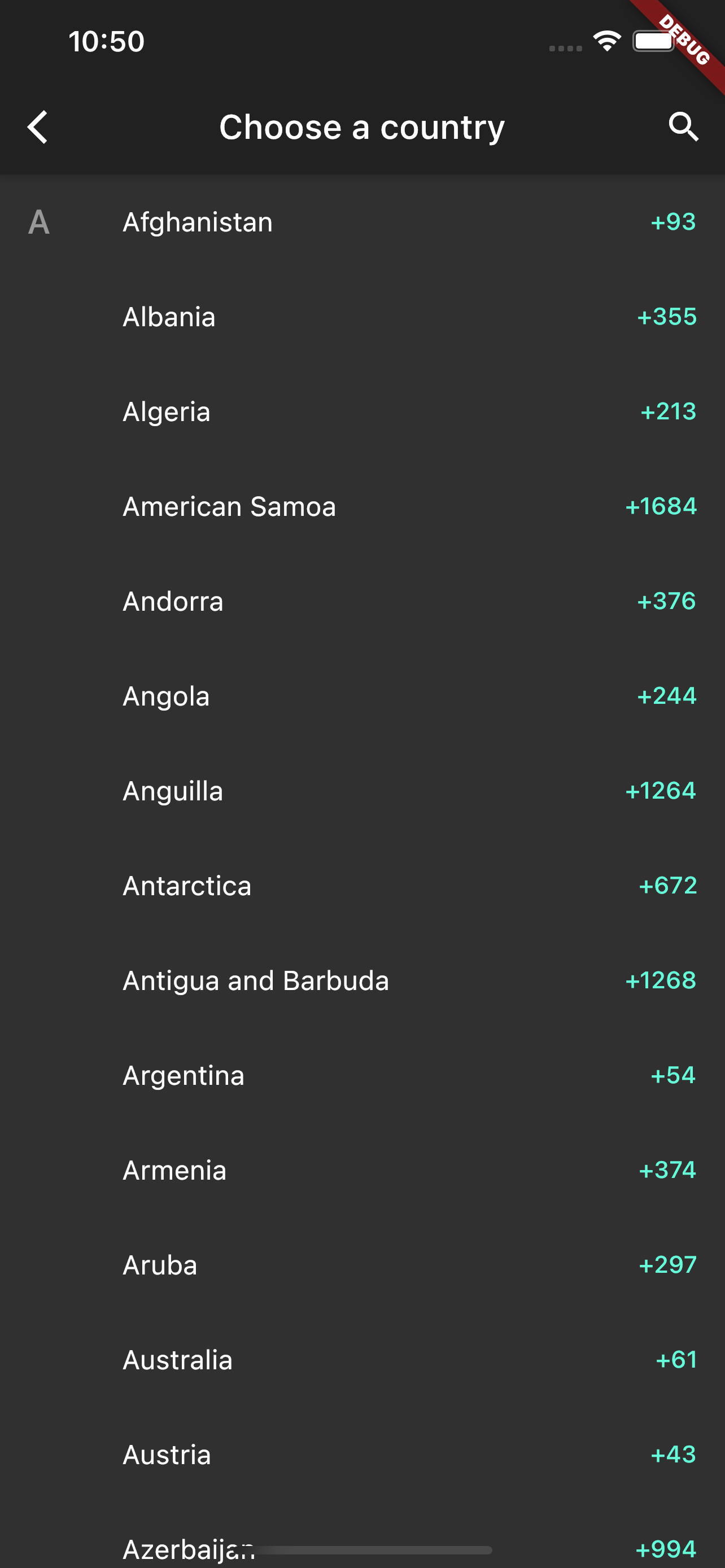Choose Andorra +376

pos(362,601)
